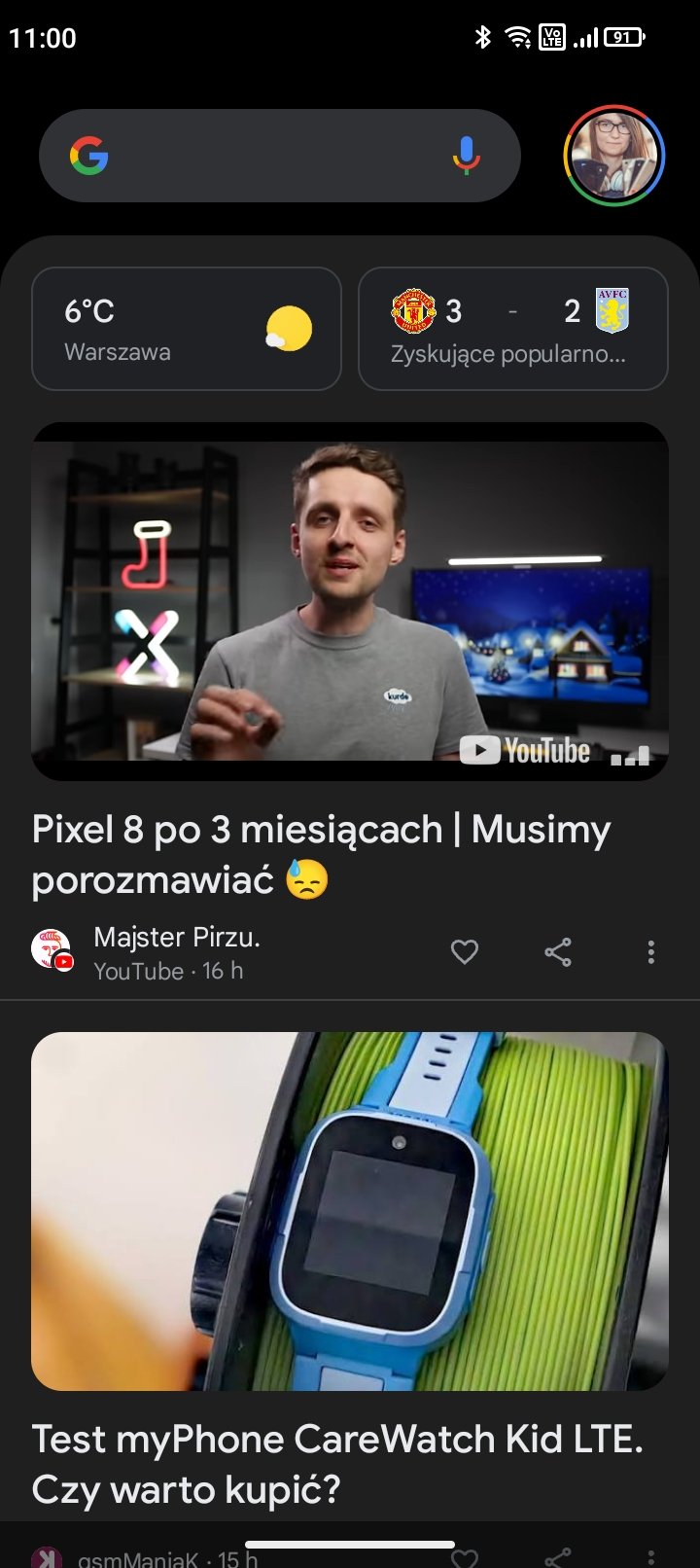Start voice search with the microphone
This screenshot has height=1568, width=700.
(467, 156)
